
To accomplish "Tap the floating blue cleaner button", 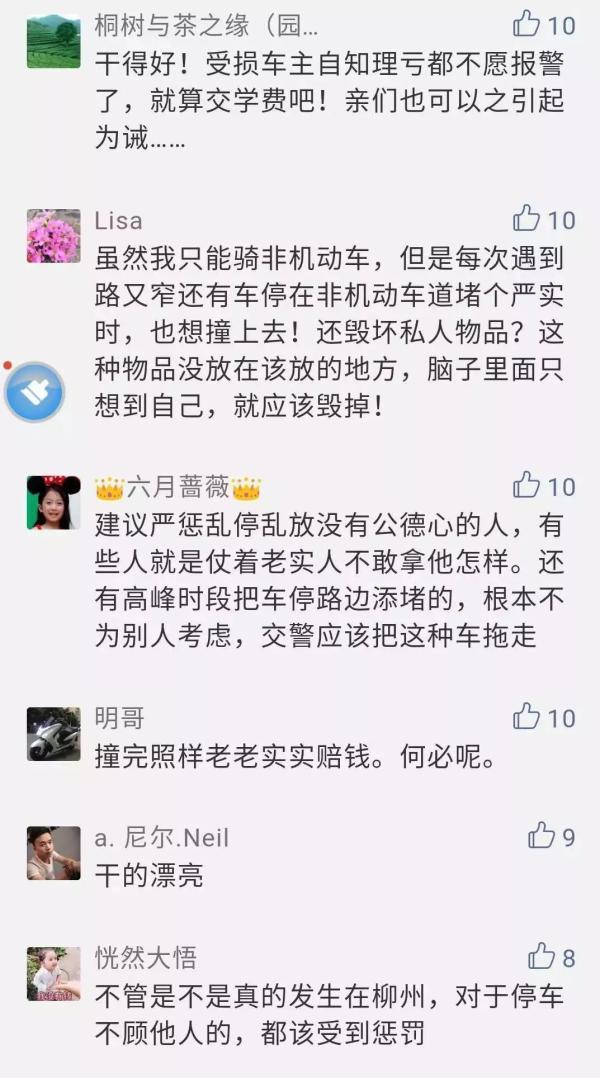I will pos(34,392).
